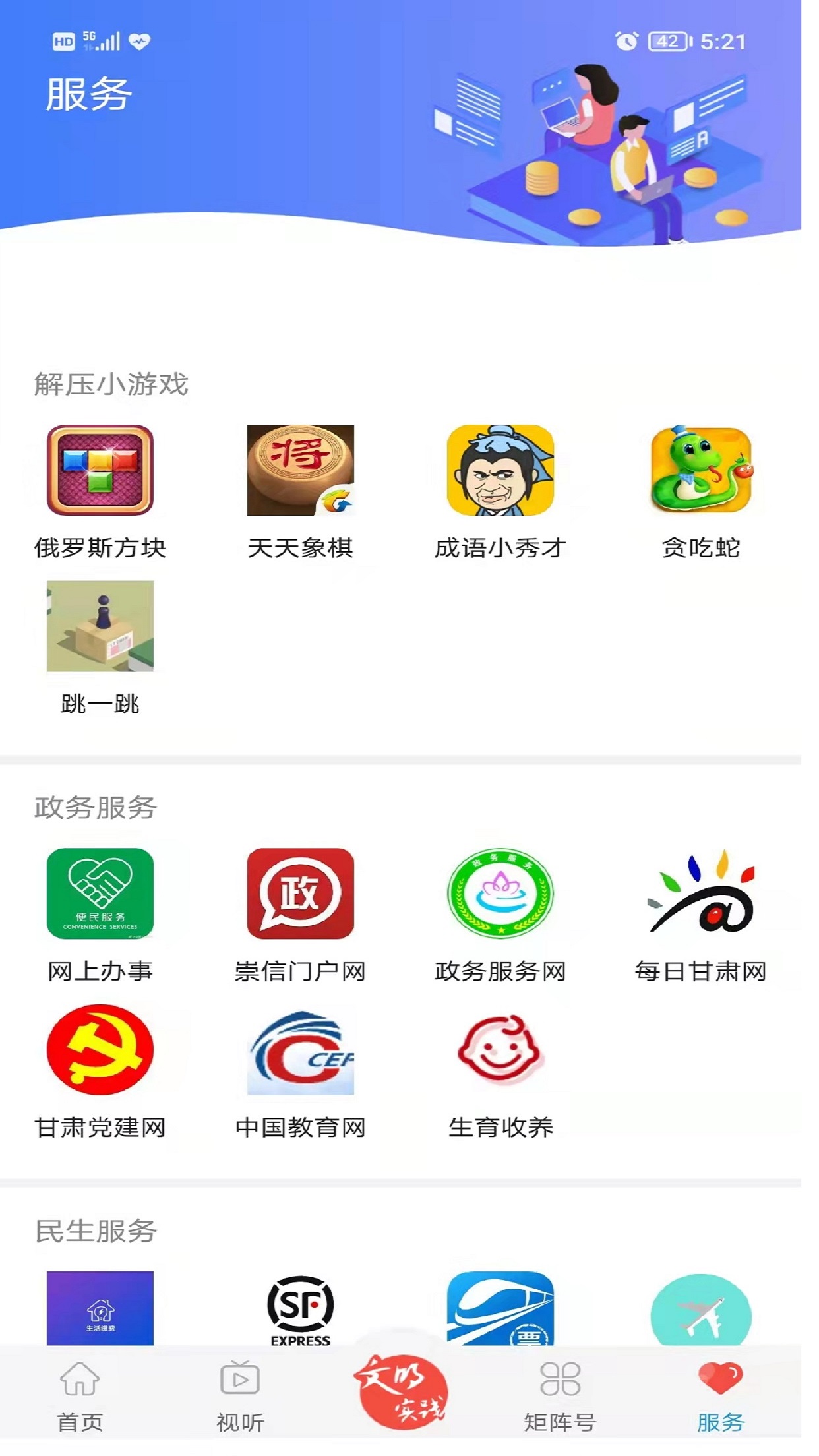Switch to the 首页 tab

coord(80,1396)
